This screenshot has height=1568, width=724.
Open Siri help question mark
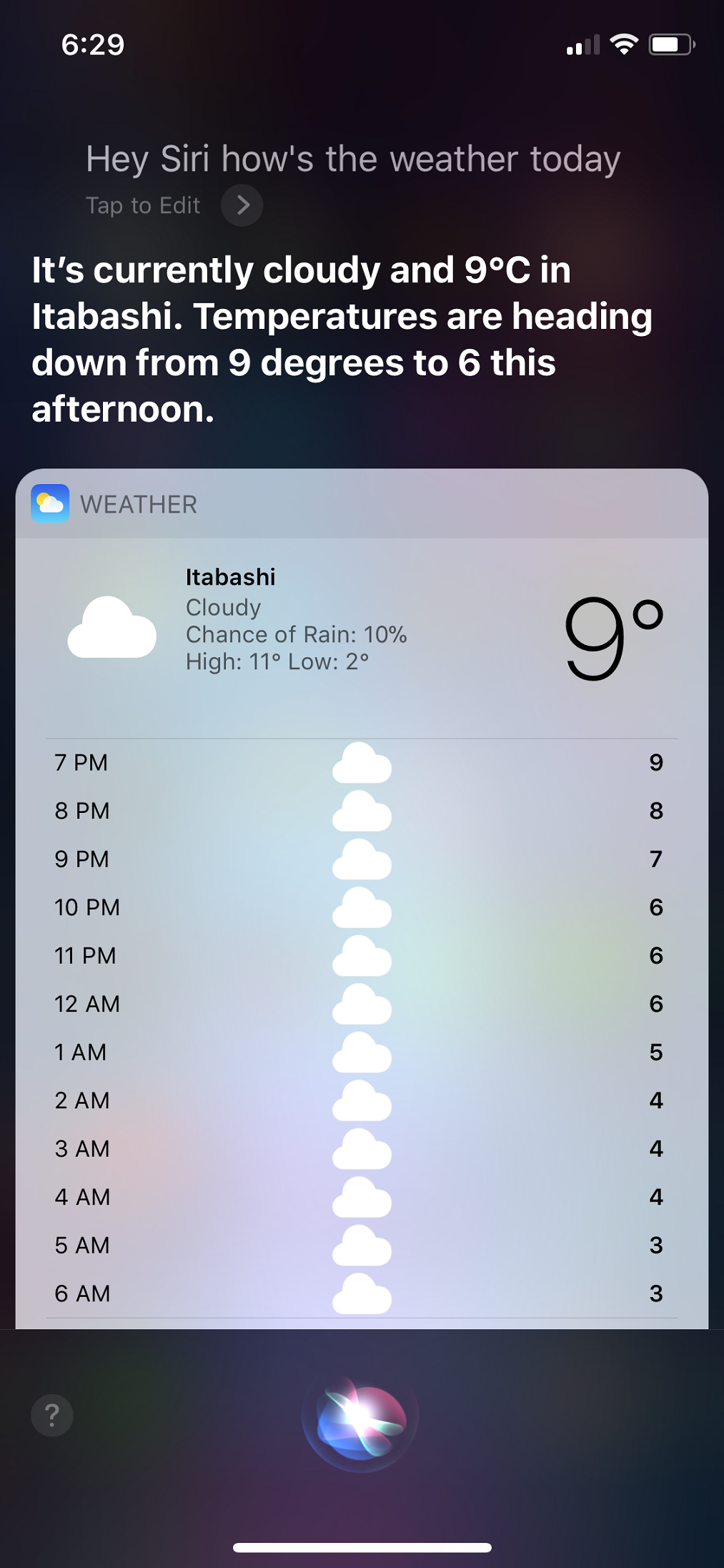pos(52,1415)
